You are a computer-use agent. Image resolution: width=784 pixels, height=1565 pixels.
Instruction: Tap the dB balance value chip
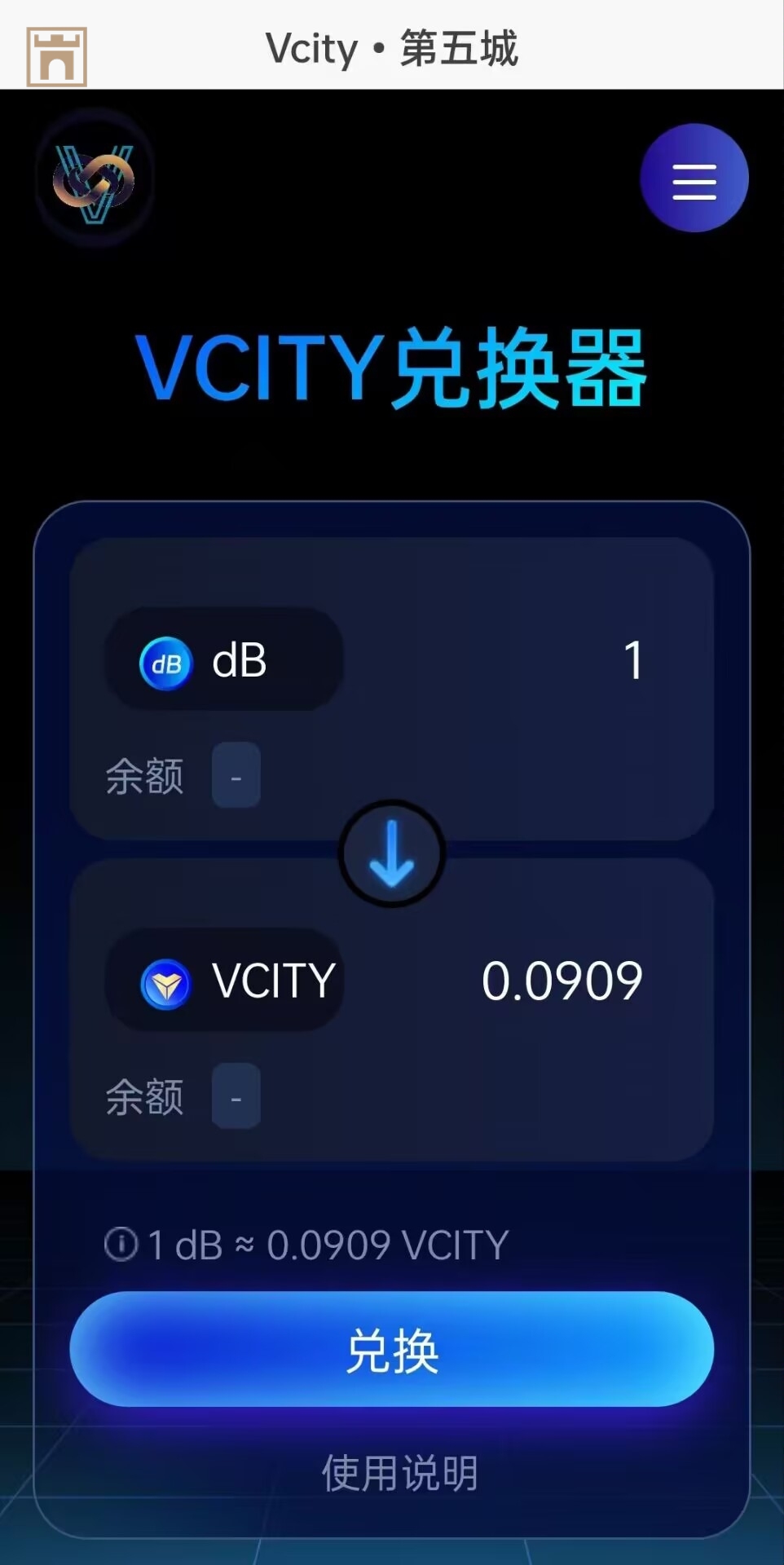[x=236, y=775]
